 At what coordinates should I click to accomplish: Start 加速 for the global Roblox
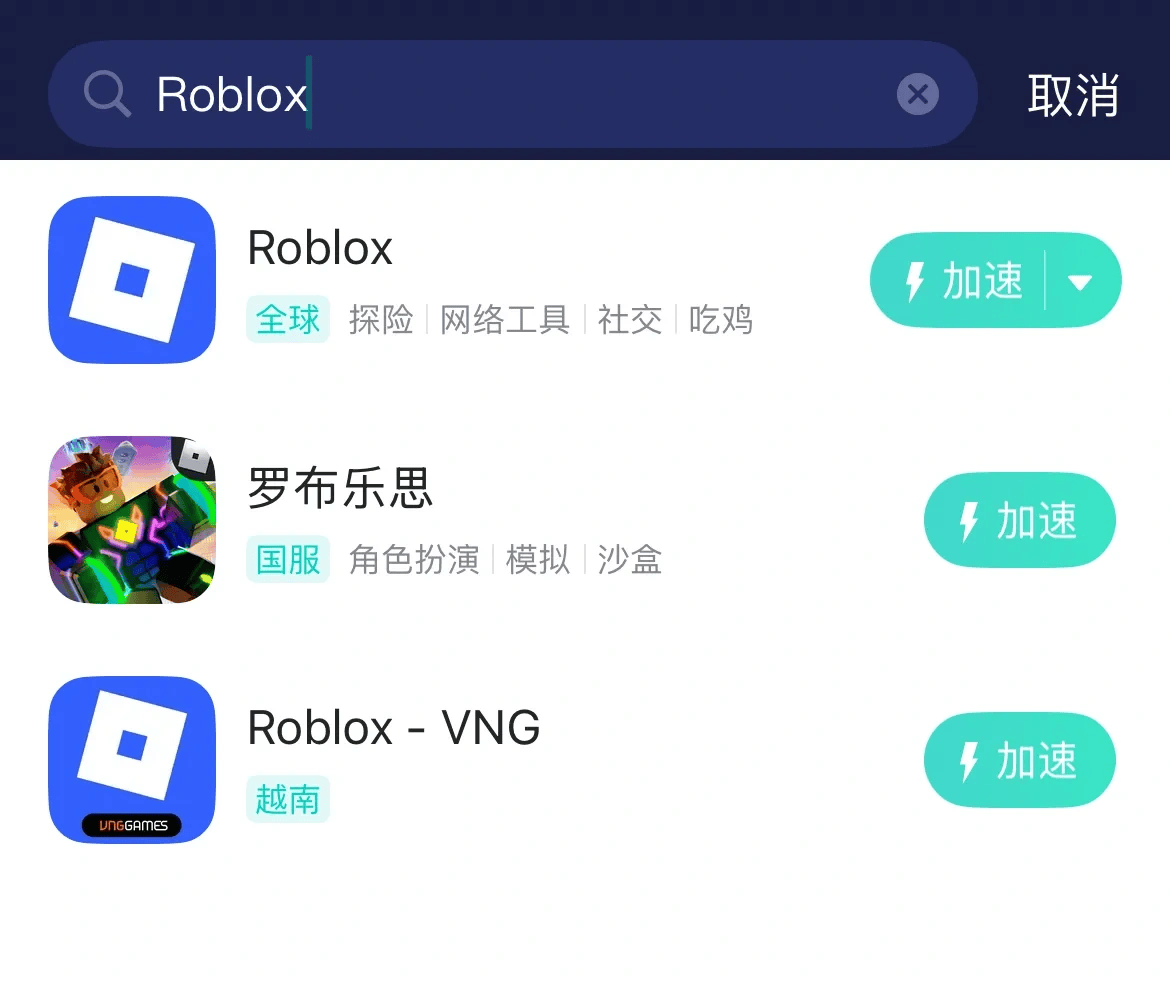[x=960, y=281]
